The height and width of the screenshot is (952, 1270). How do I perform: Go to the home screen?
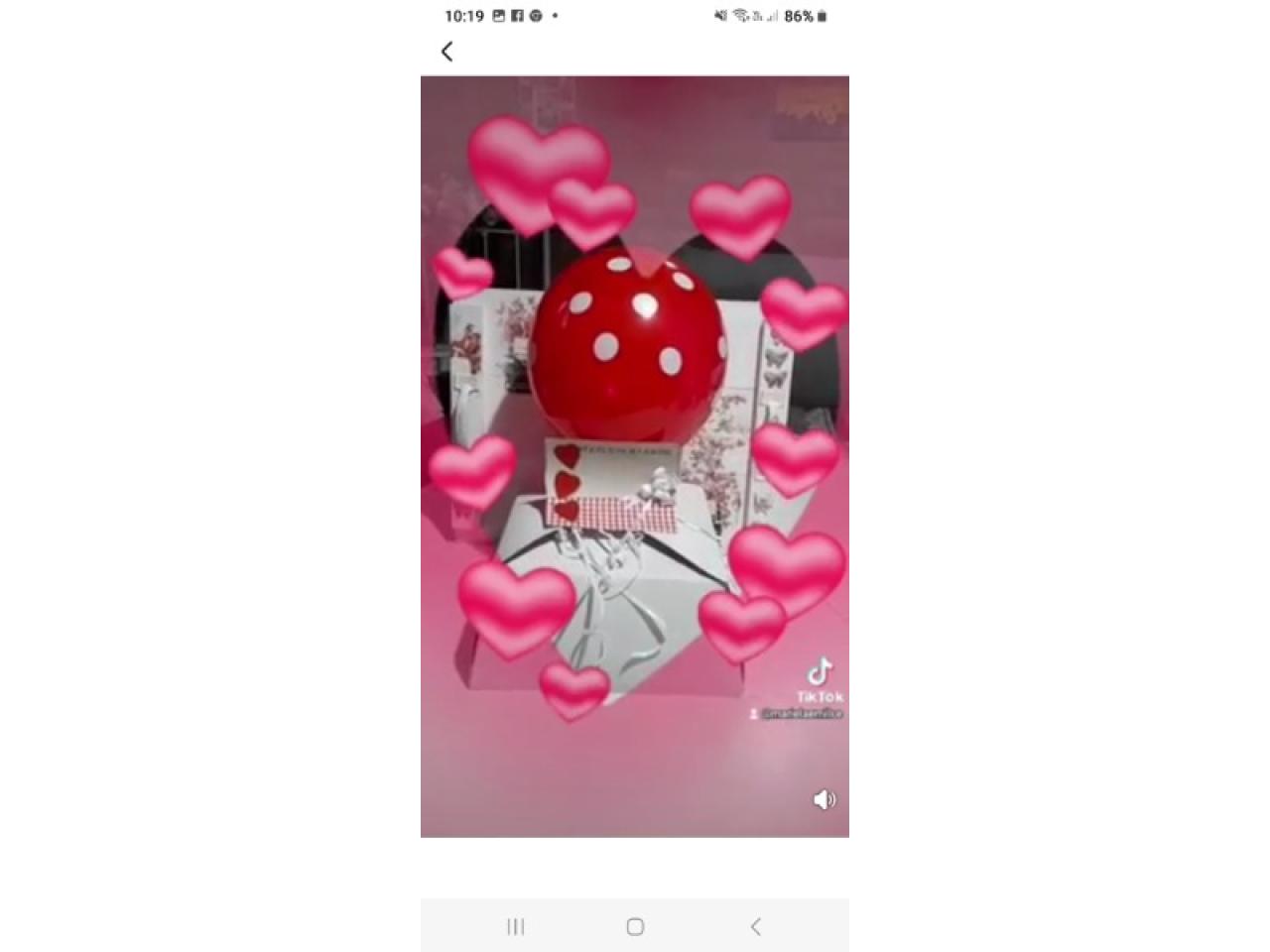[635, 926]
